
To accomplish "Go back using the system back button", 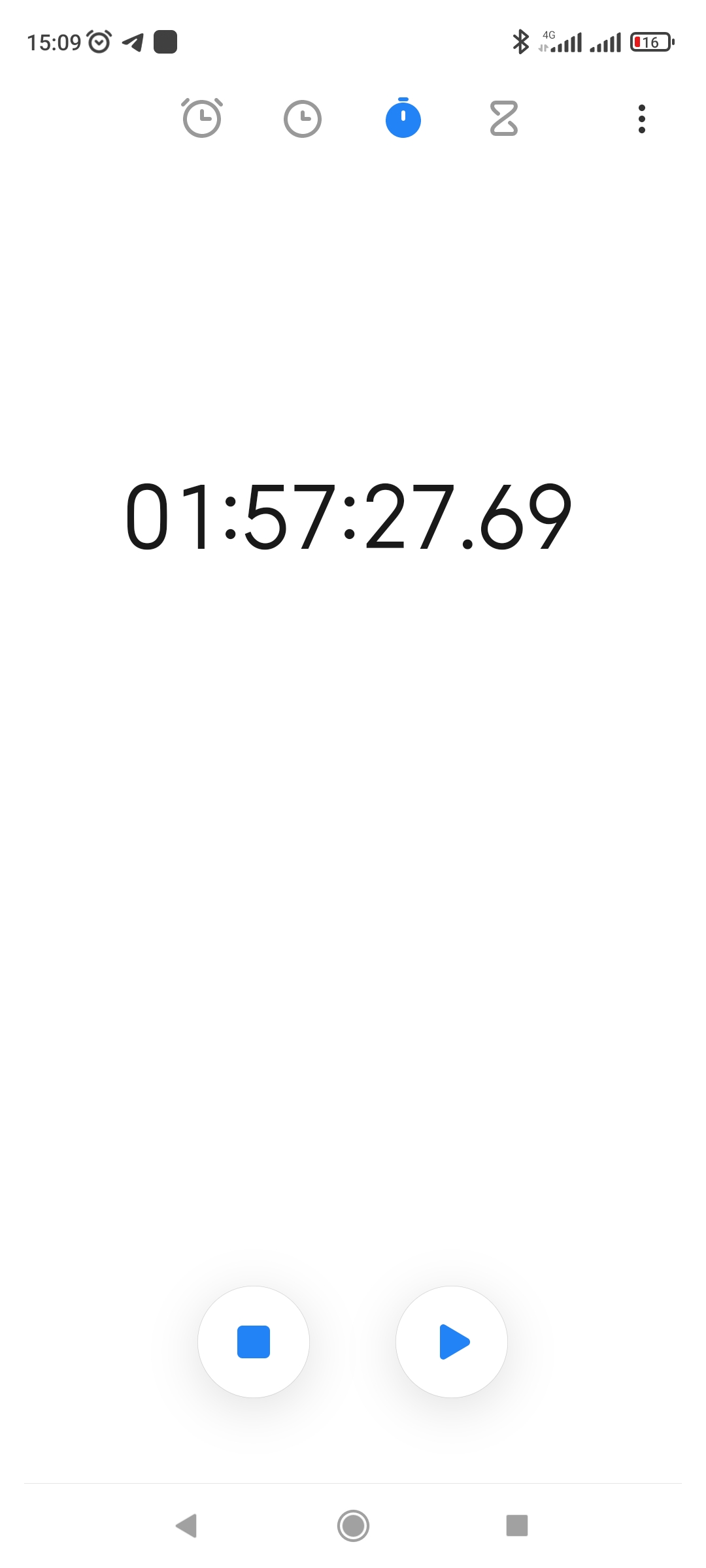I will pyautogui.click(x=187, y=1526).
